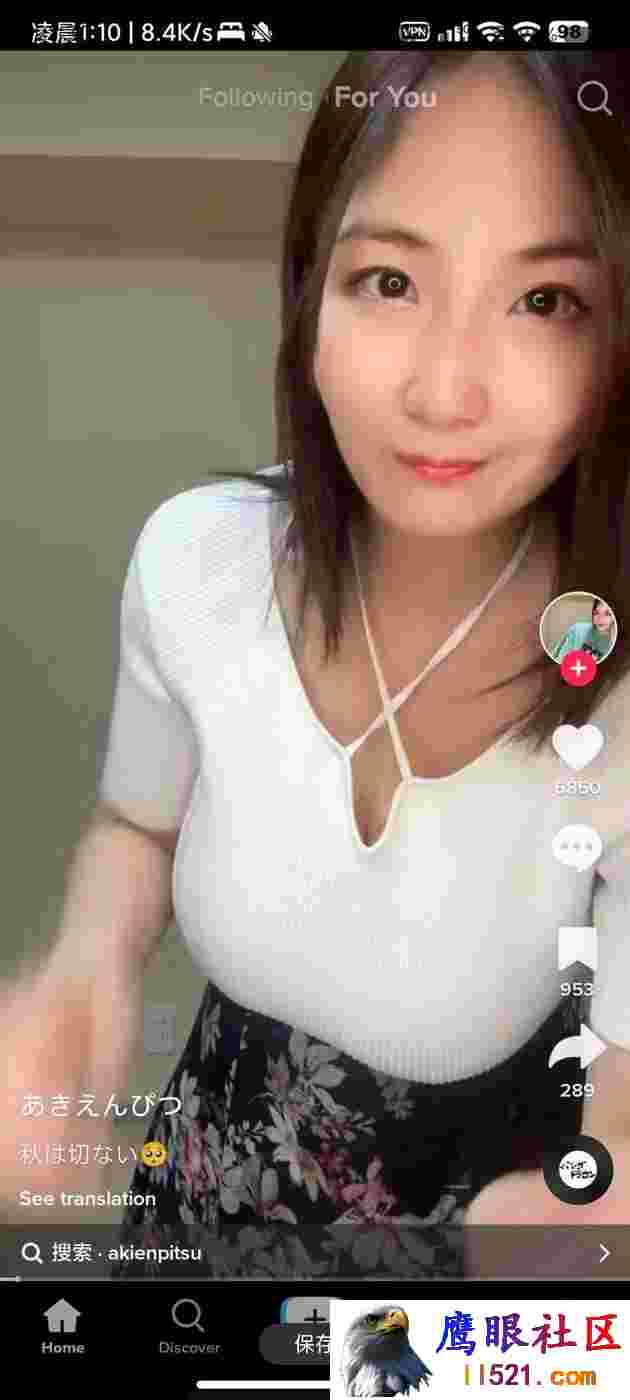Tap See translation under the caption
This screenshot has width=630, height=1400.
tap(88, 1198)
